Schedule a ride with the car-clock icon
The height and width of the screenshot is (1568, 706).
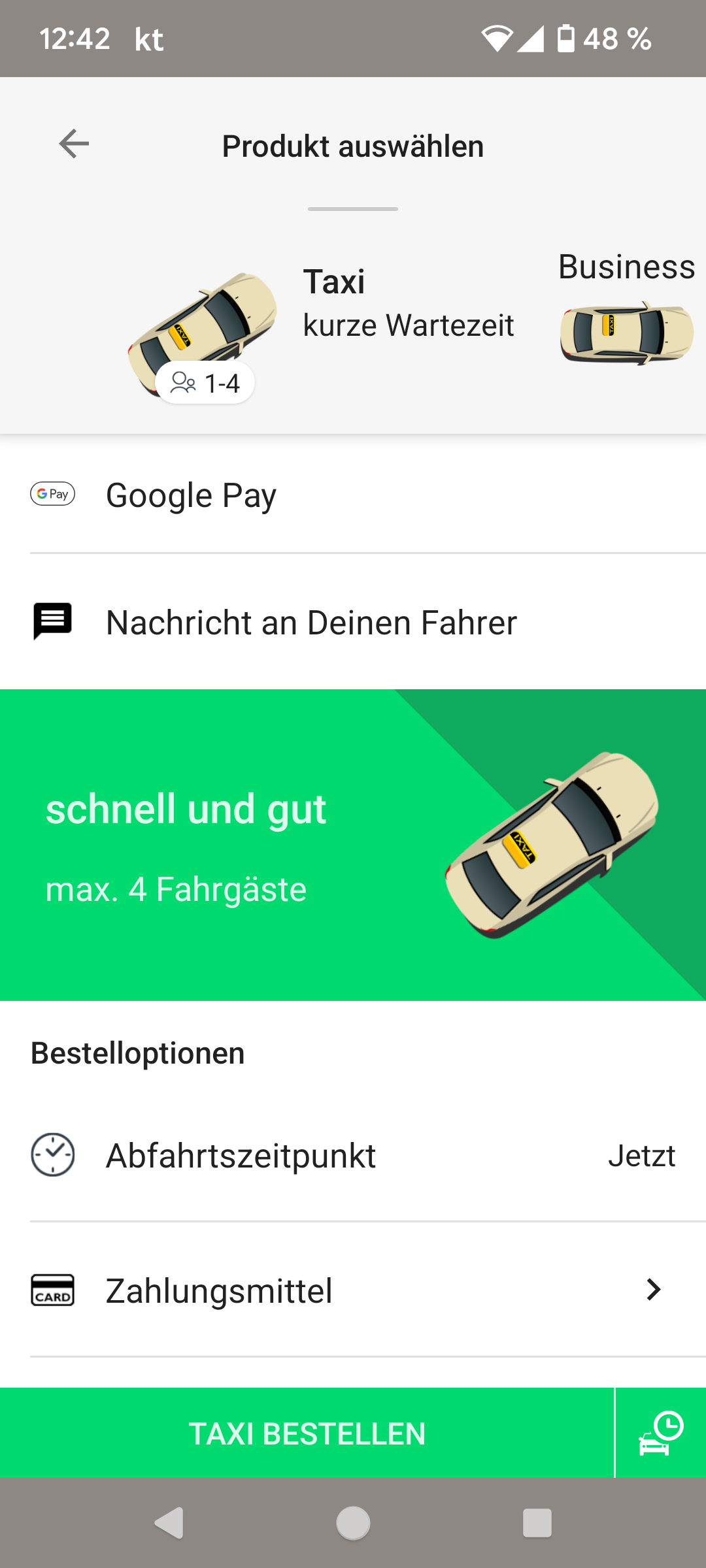(x=661, y=1433)
